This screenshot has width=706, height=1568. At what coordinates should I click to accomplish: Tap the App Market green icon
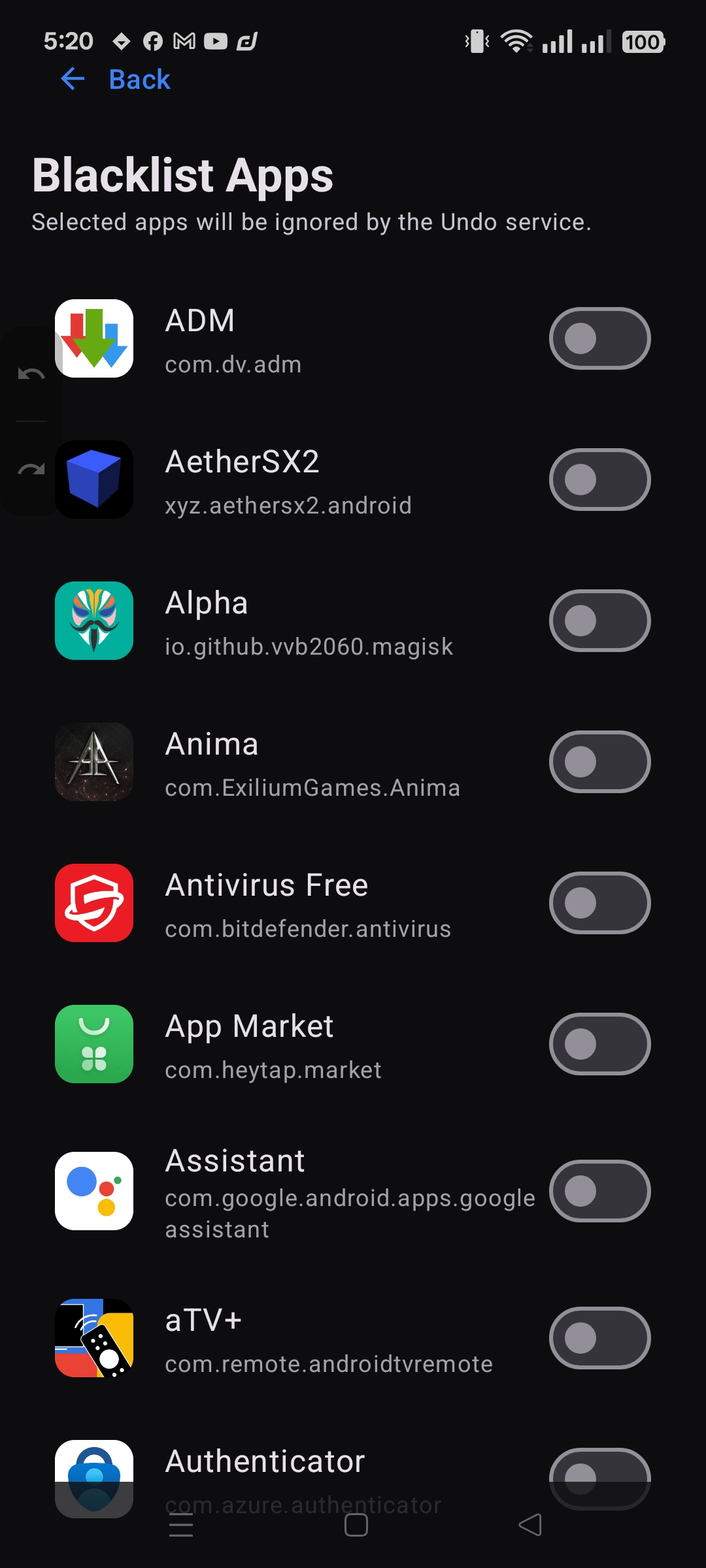pos(94,1043)
